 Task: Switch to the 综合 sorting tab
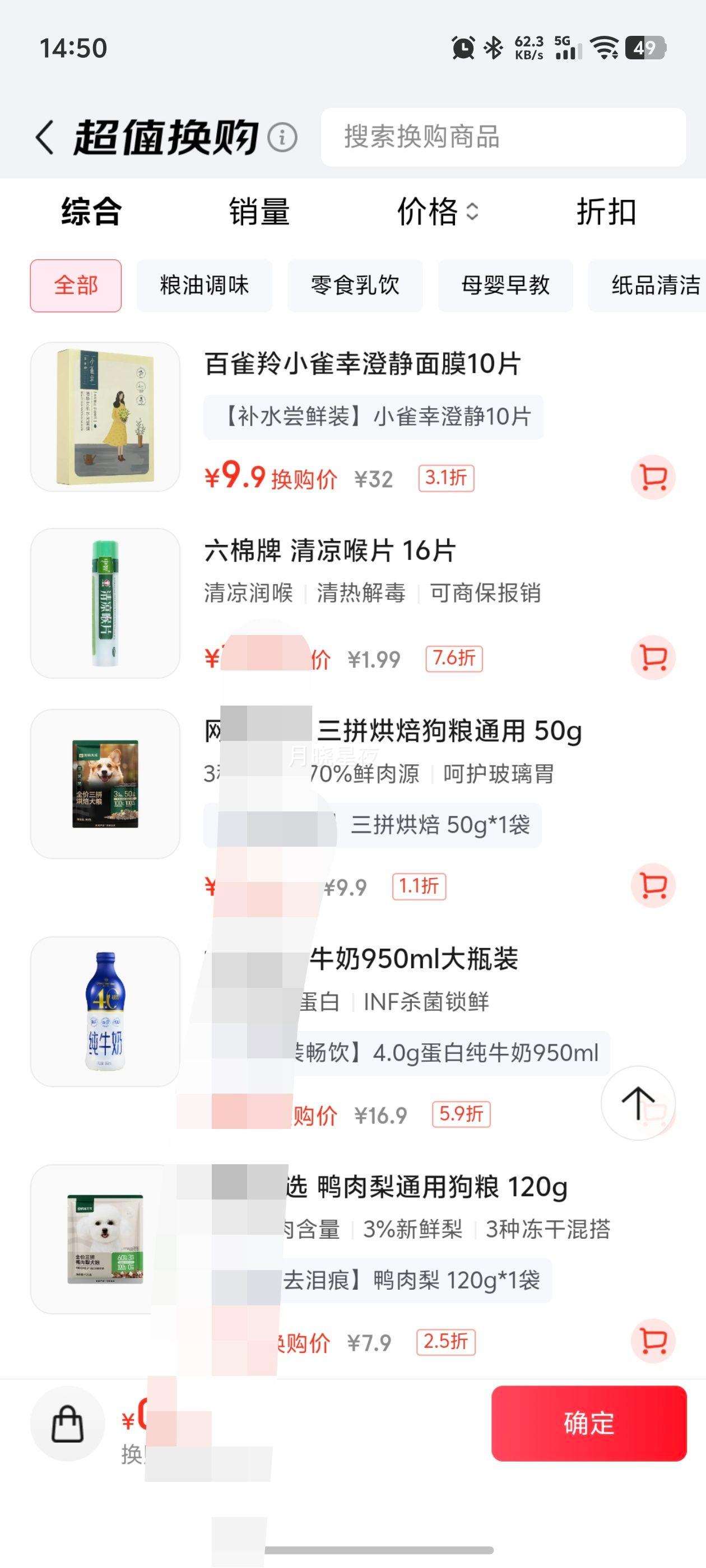91,212
